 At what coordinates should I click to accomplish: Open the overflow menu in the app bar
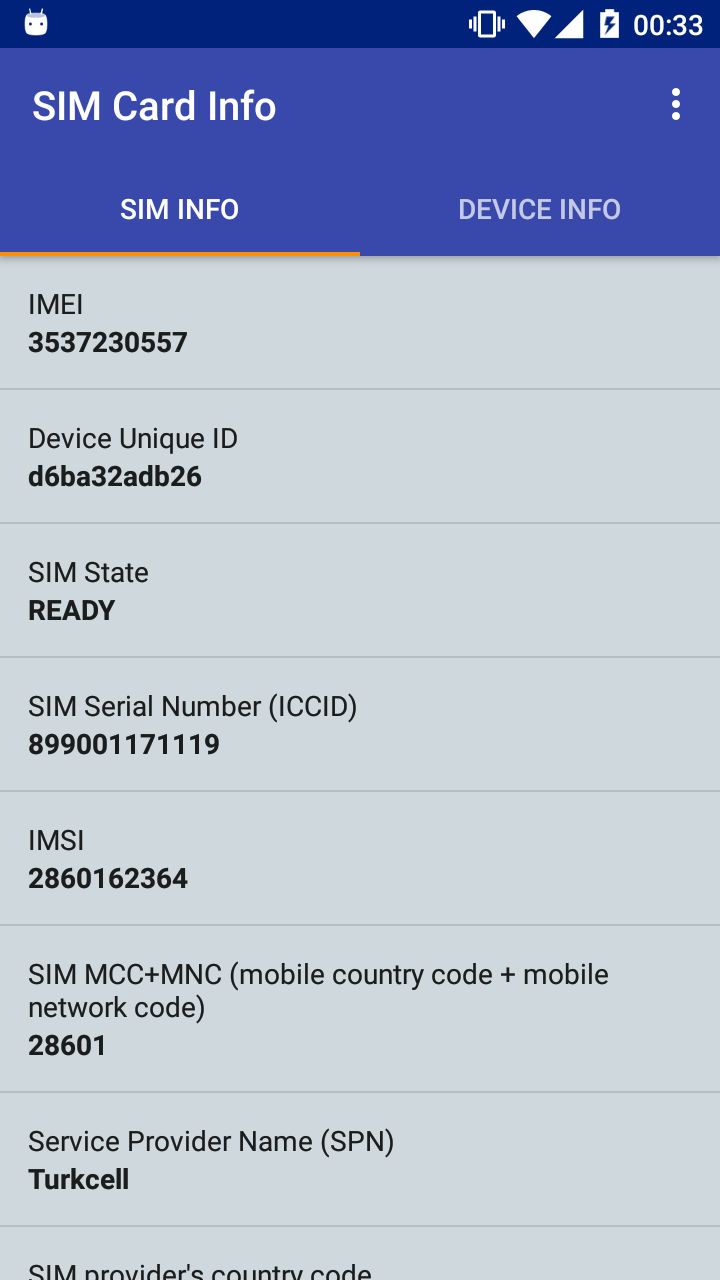pyautogui.click(x=674, y=104)
